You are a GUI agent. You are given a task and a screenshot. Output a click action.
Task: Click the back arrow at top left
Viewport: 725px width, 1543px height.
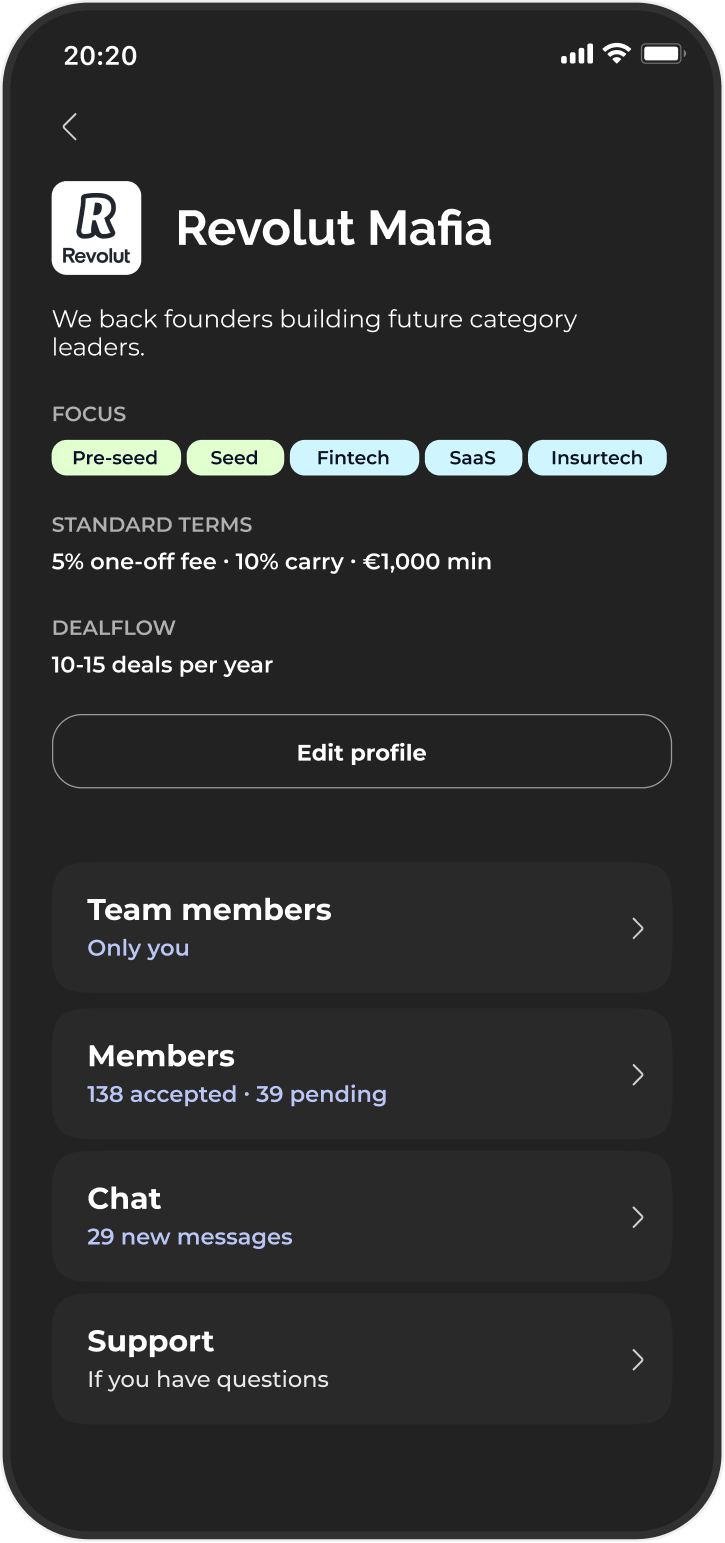(x=69, y=127)
